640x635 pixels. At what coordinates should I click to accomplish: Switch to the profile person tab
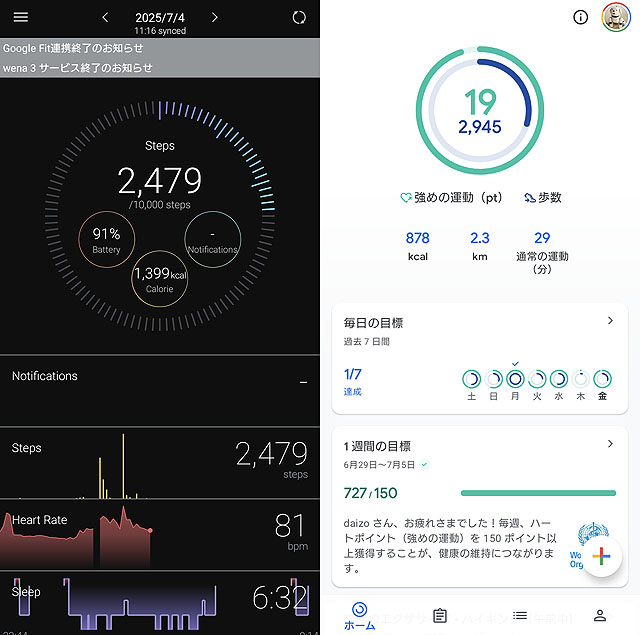tap(600, 615)
